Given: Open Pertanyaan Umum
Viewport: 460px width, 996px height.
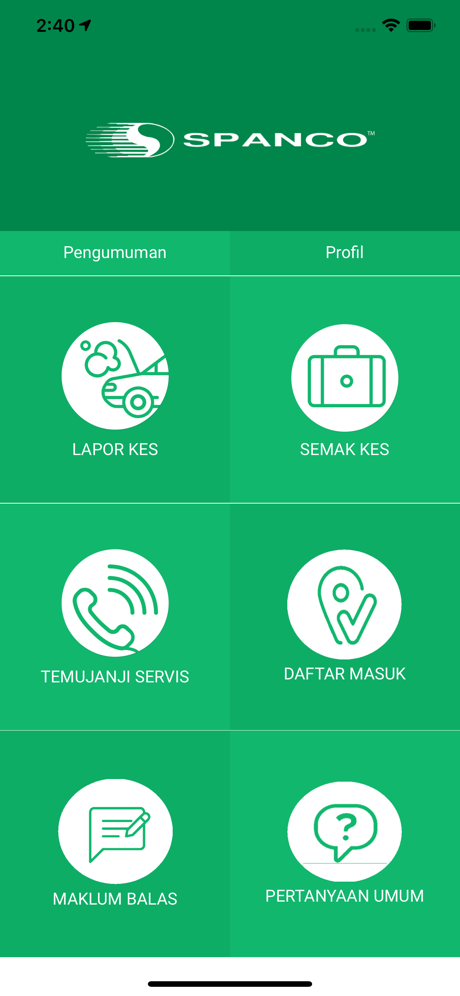Looking at the screenshot, I should [345, 844].
